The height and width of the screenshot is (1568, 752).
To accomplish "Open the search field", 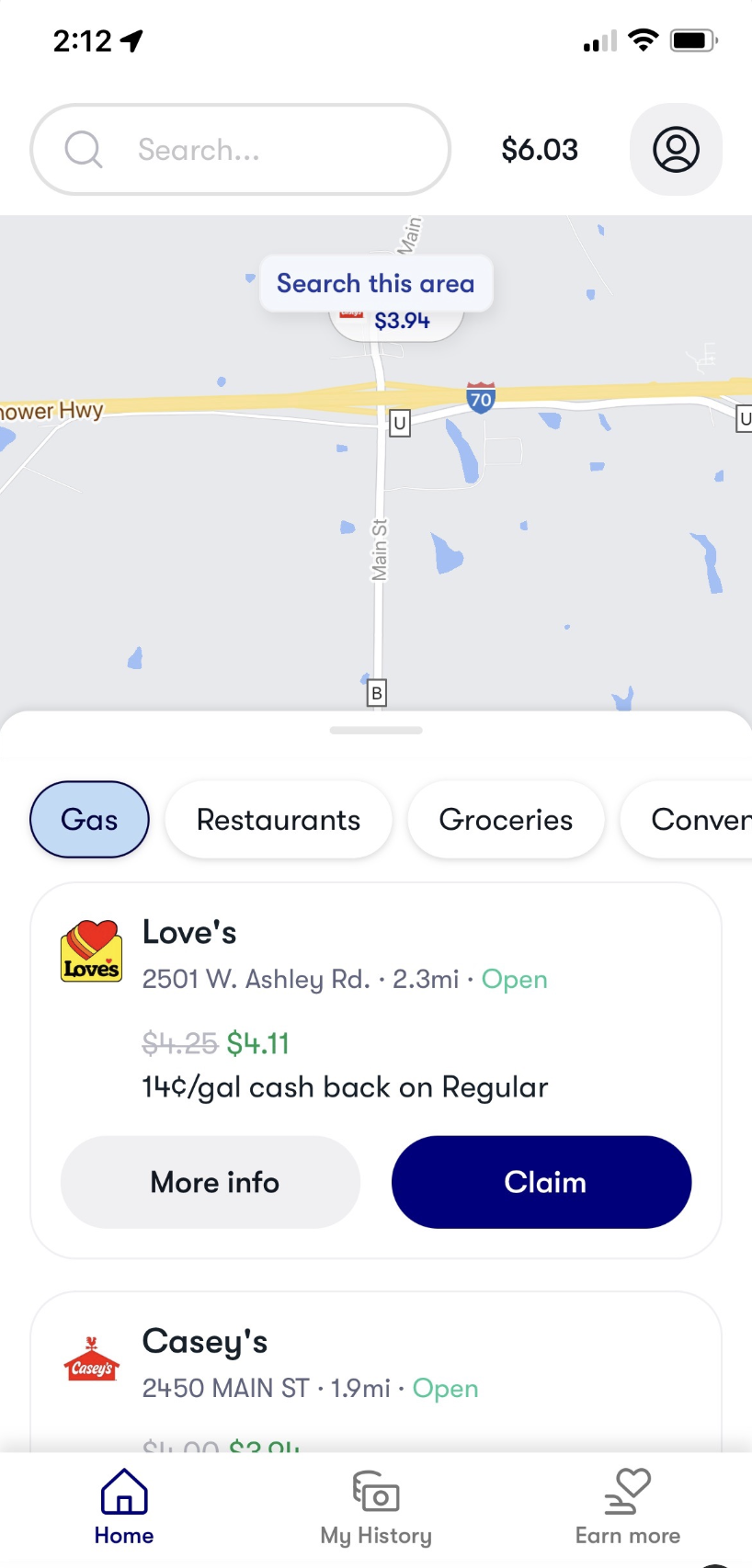I will click(241, 149).
